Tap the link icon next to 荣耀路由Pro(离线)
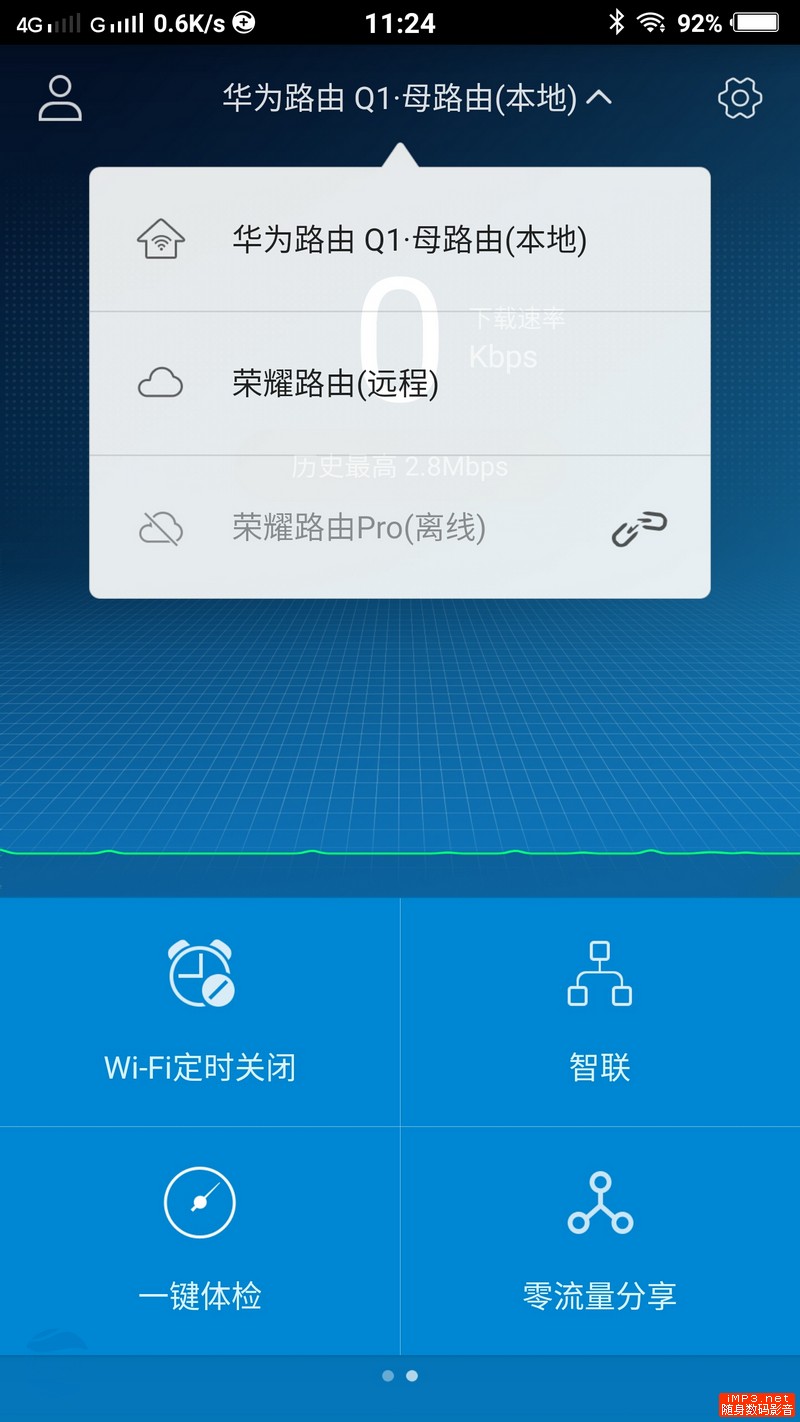The image size is (800, 1422). [x=640, y=528]
